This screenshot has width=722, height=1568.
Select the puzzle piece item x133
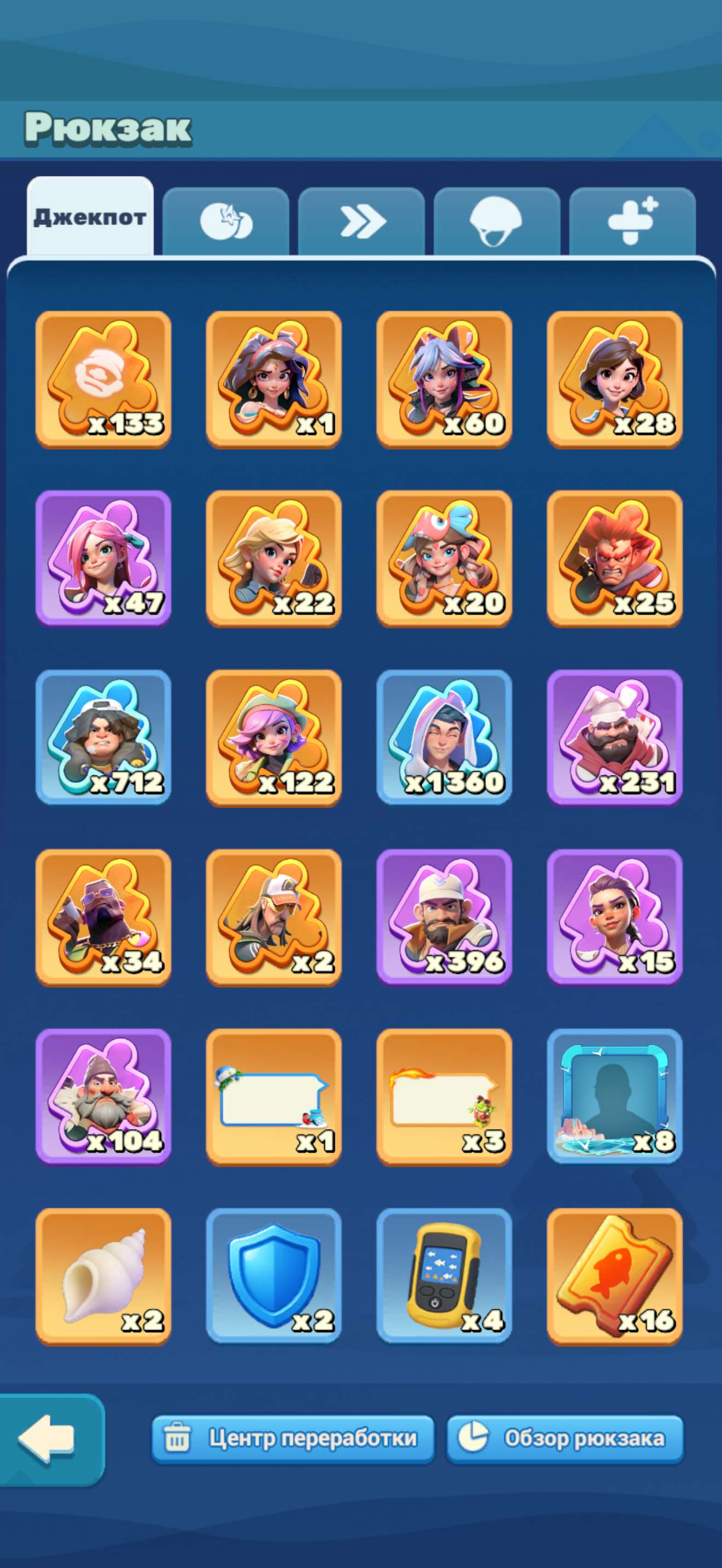(103, 379)
